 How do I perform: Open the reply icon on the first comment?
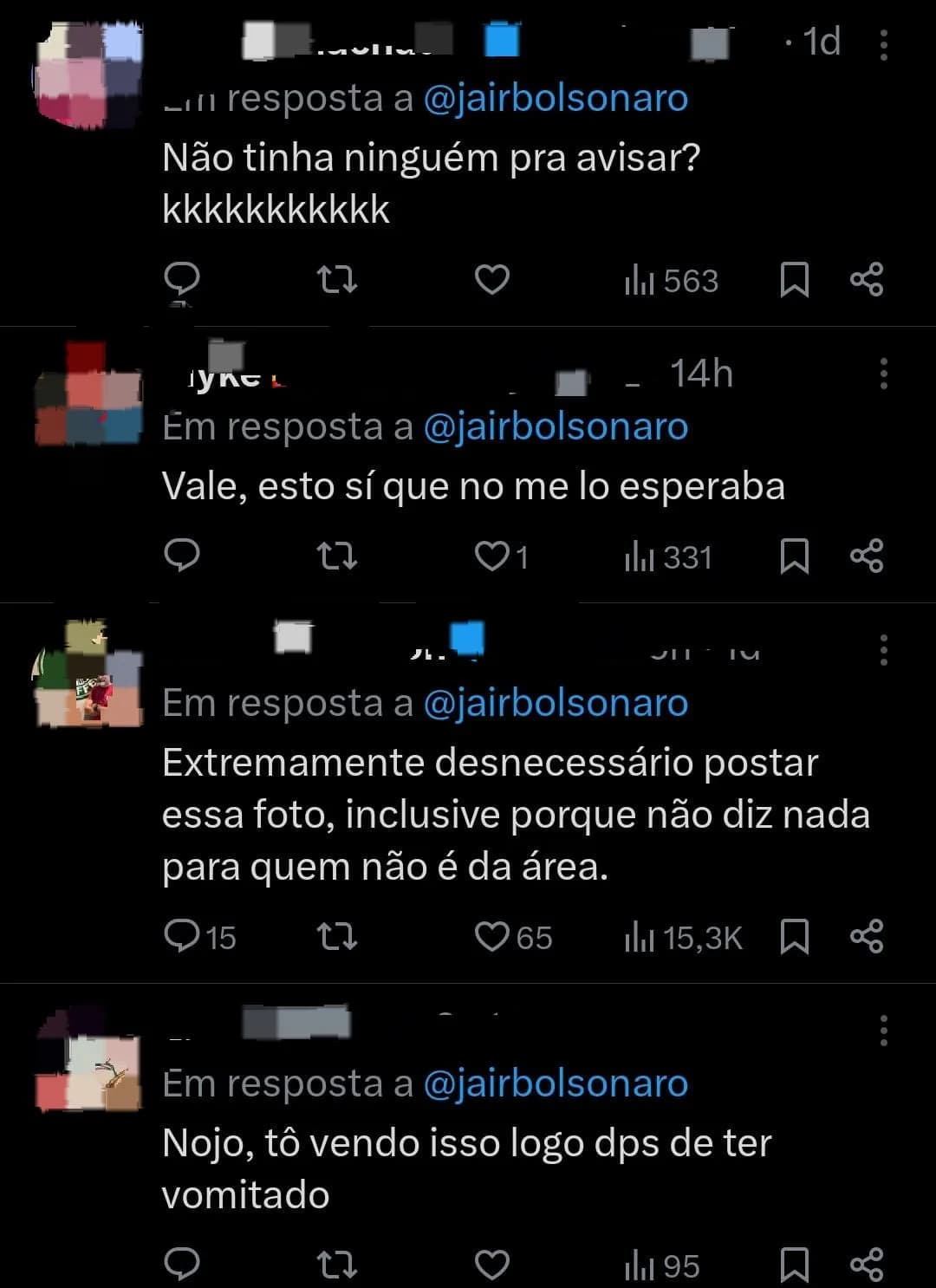[x=183, y=279]
